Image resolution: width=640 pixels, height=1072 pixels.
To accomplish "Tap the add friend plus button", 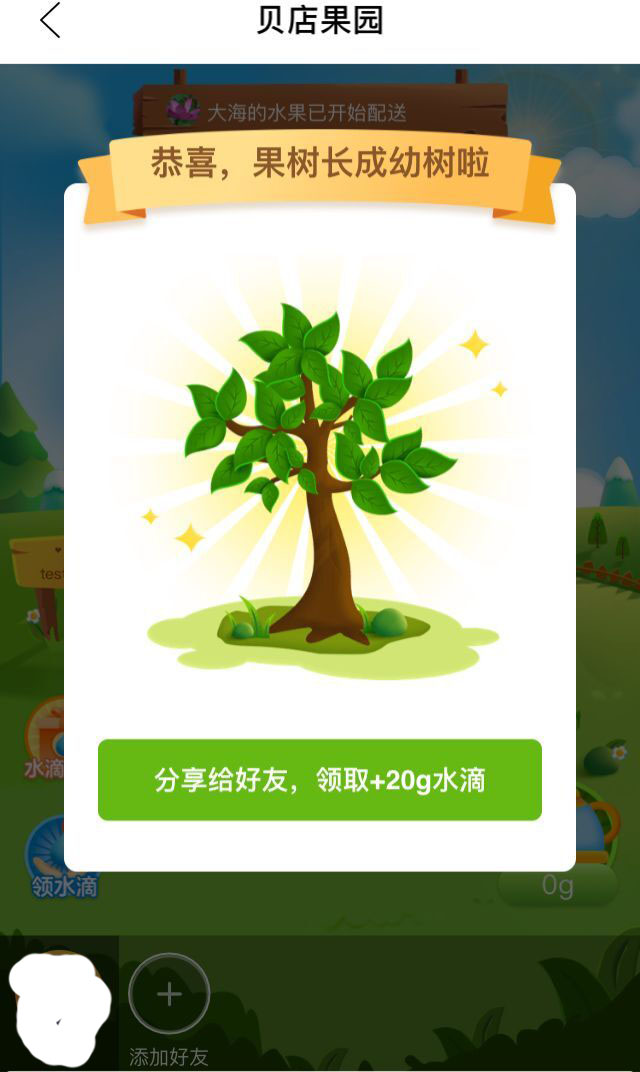I will (x=169, y=994).
